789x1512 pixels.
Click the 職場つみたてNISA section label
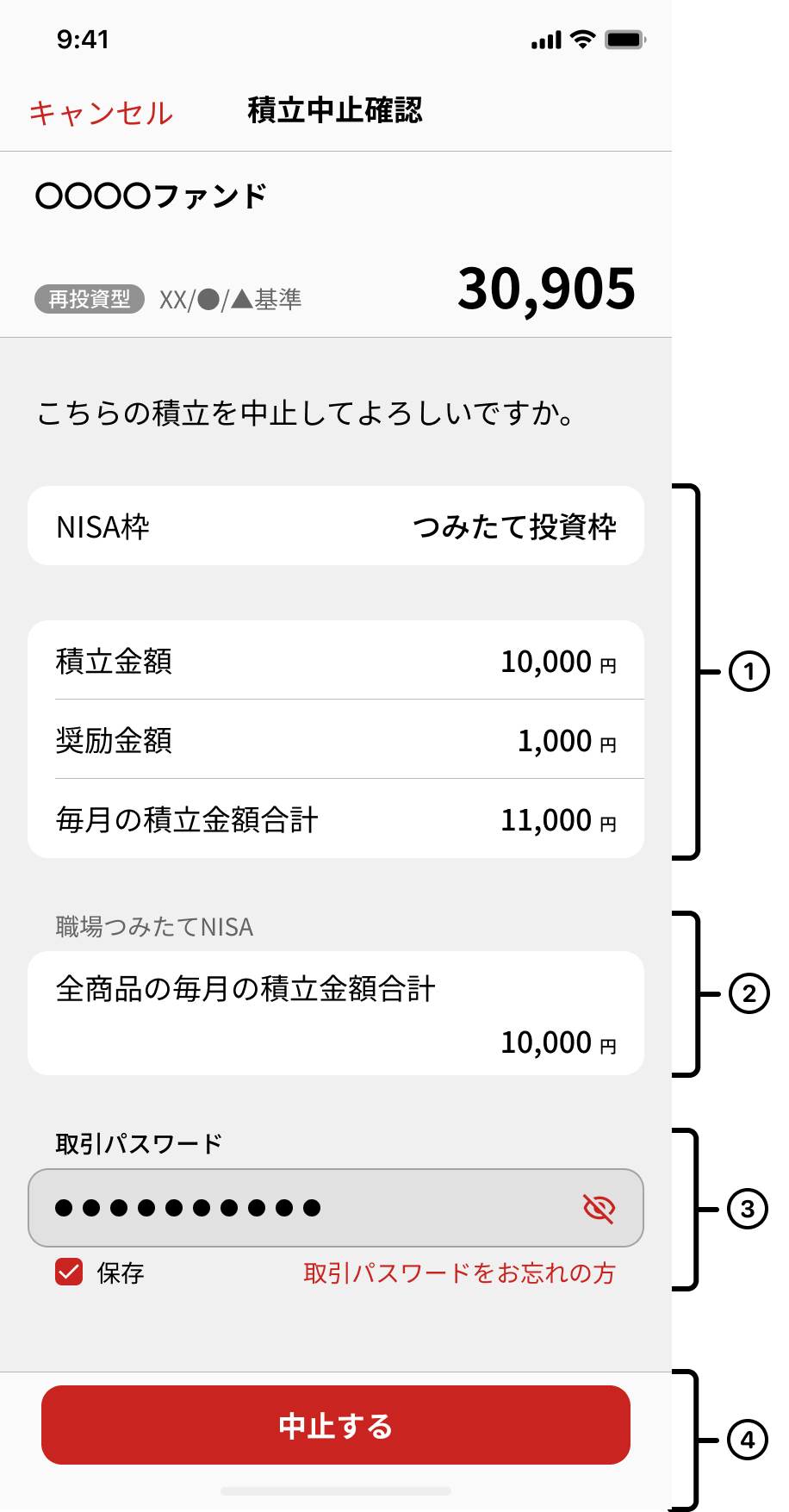152,927
